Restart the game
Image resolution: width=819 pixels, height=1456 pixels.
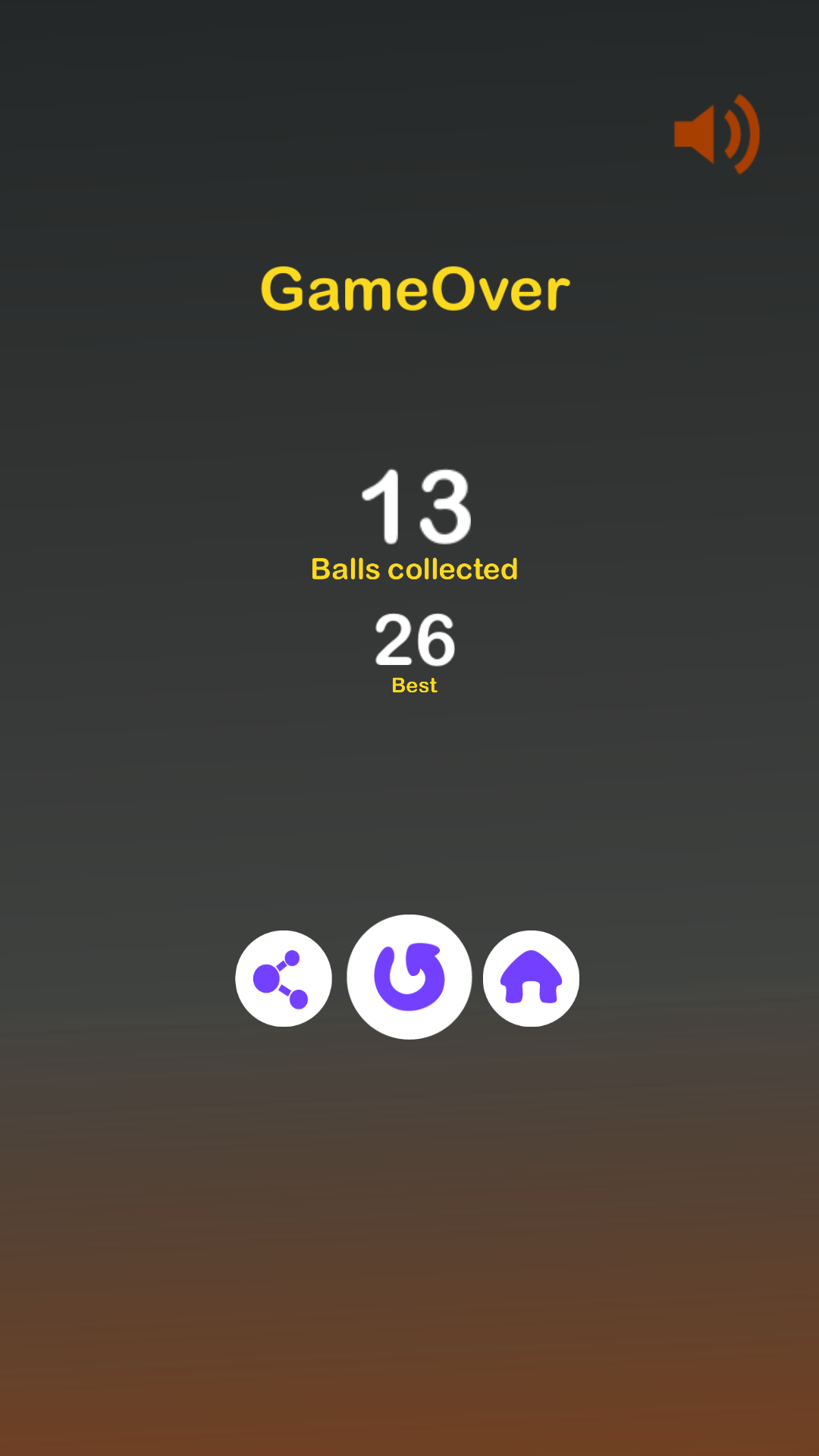409,977
